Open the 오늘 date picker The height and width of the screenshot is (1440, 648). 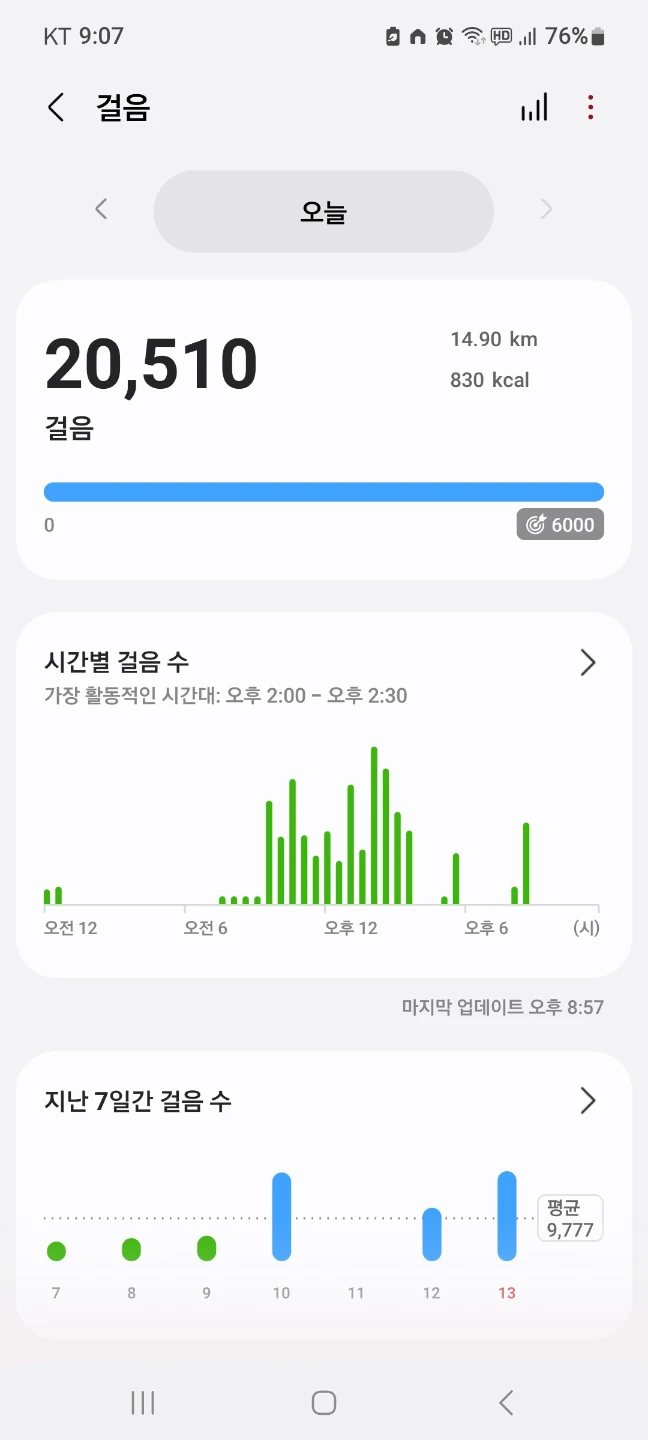(x=323, y=211)
